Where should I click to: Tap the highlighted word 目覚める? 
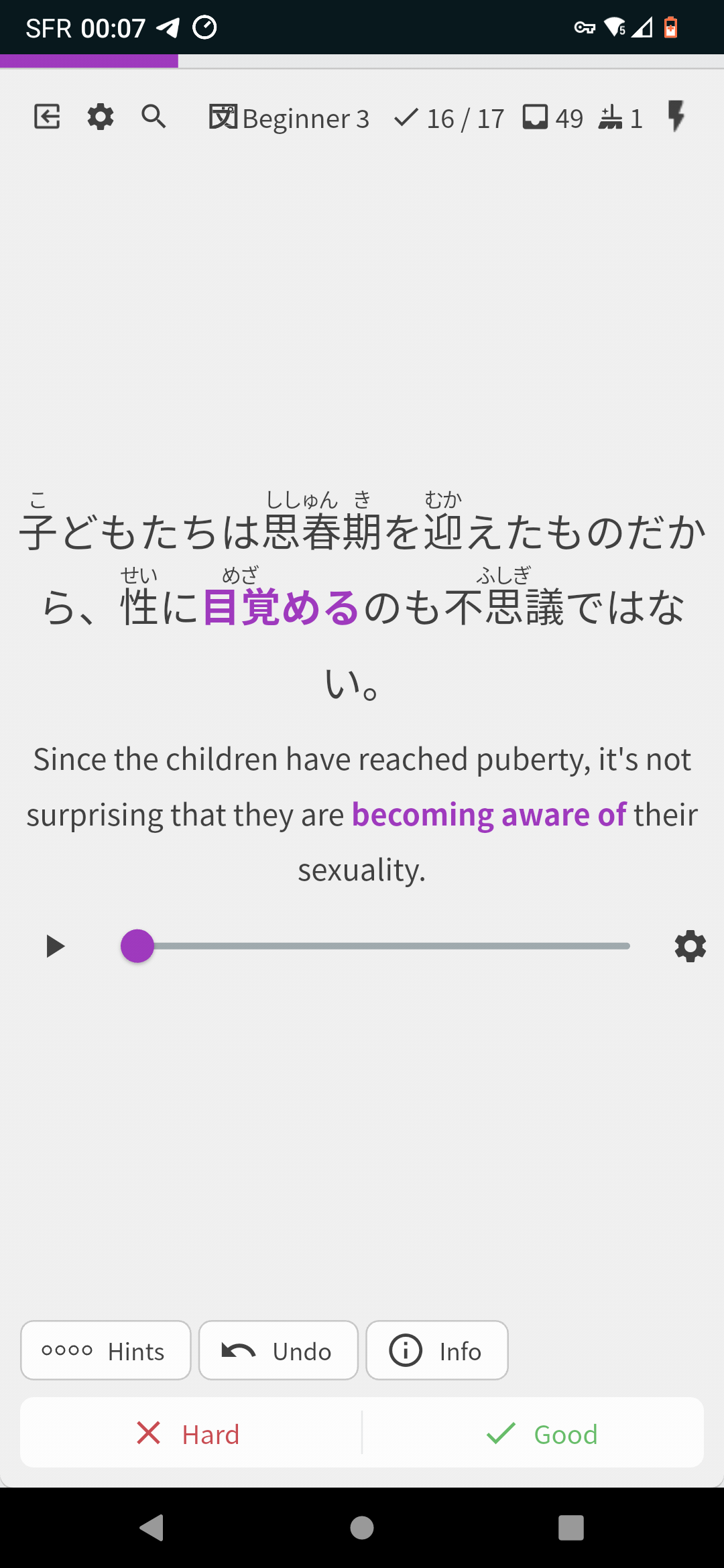coord(280,608)
